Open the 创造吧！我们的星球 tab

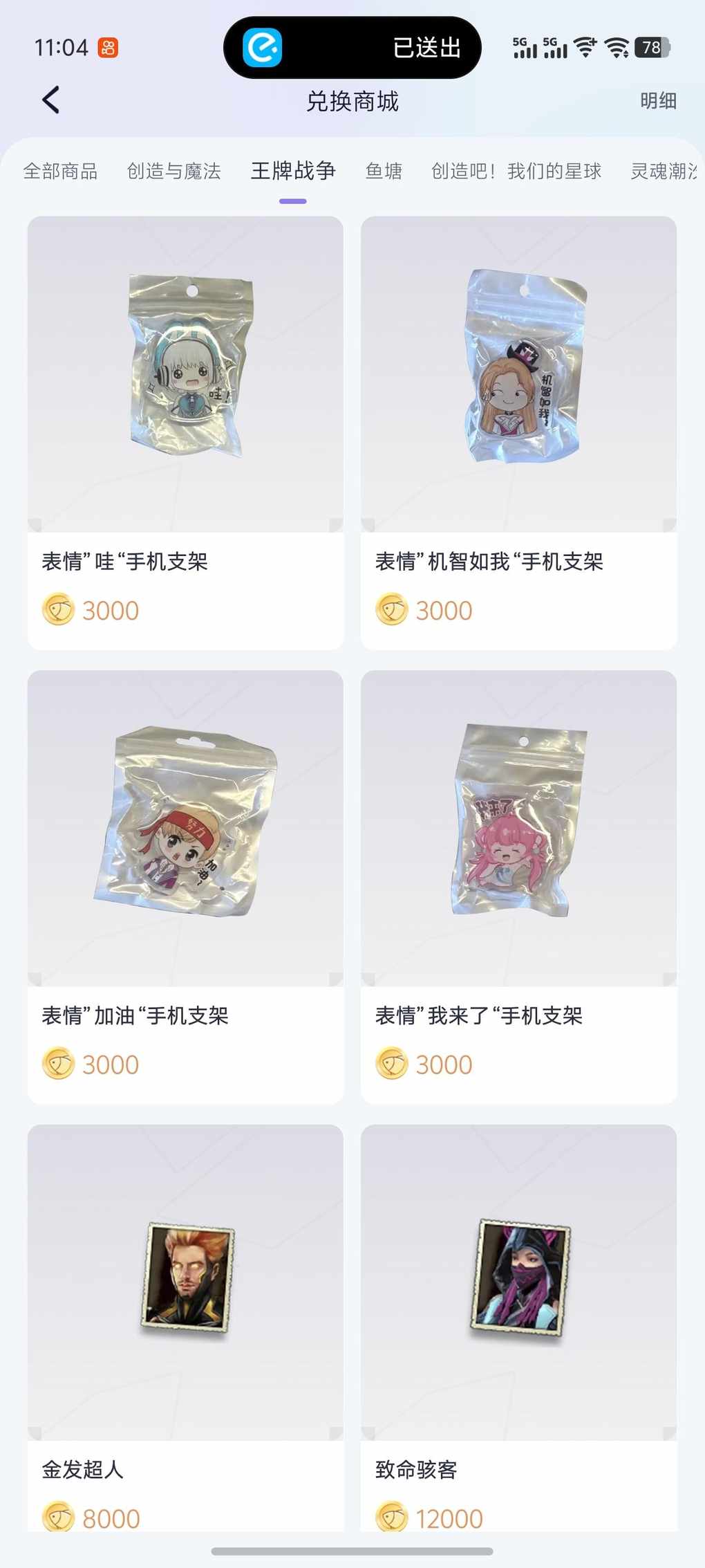pyautogui.click(x=516, y=171)
